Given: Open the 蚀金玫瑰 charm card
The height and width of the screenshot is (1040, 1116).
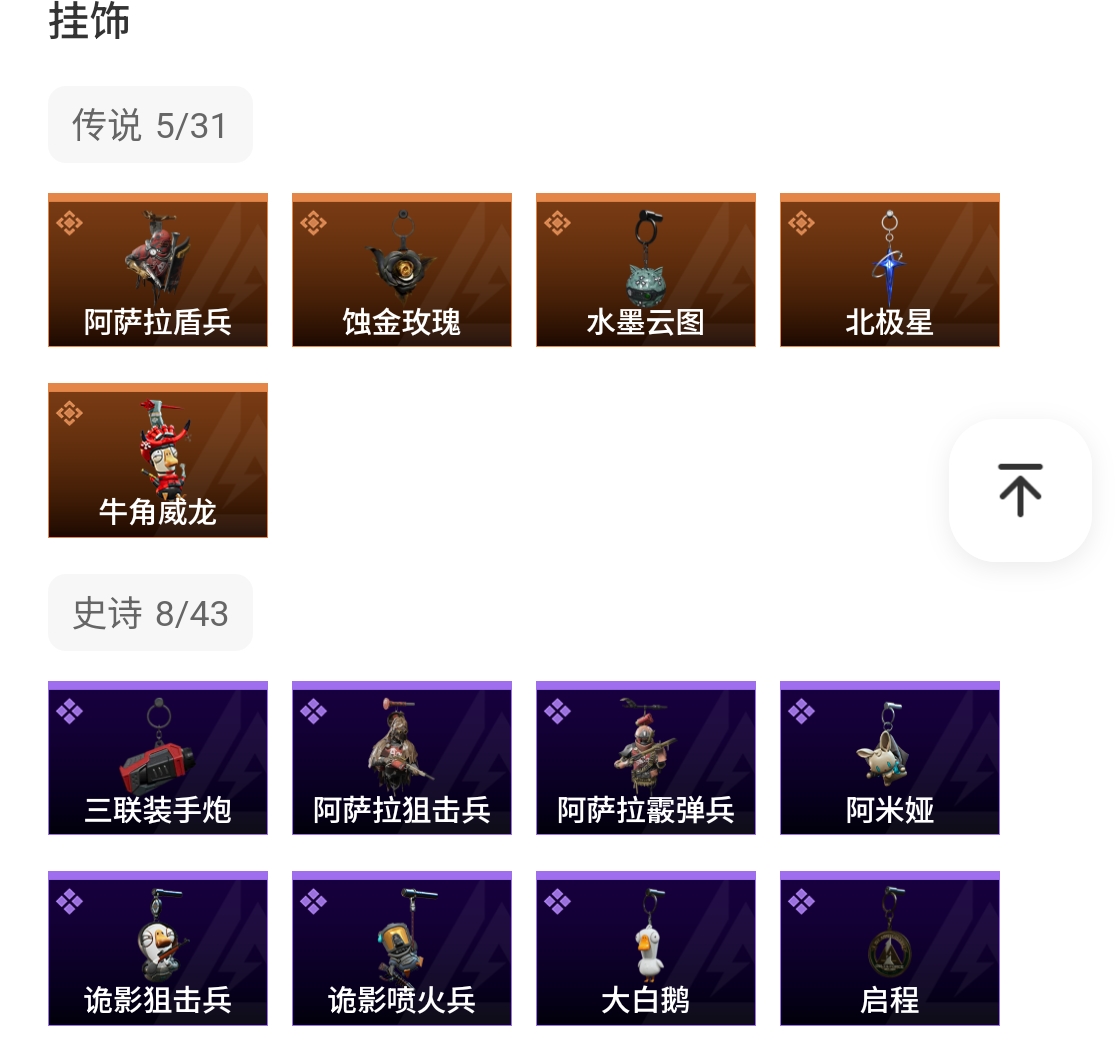Looking at the screenshot, I should (402, 270).
